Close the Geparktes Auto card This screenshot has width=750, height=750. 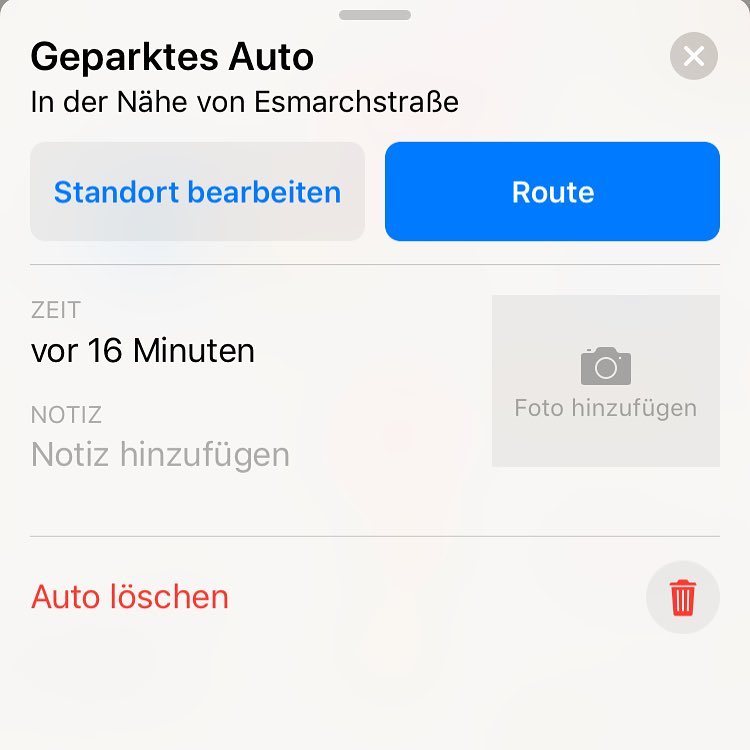tap(694, 56)
